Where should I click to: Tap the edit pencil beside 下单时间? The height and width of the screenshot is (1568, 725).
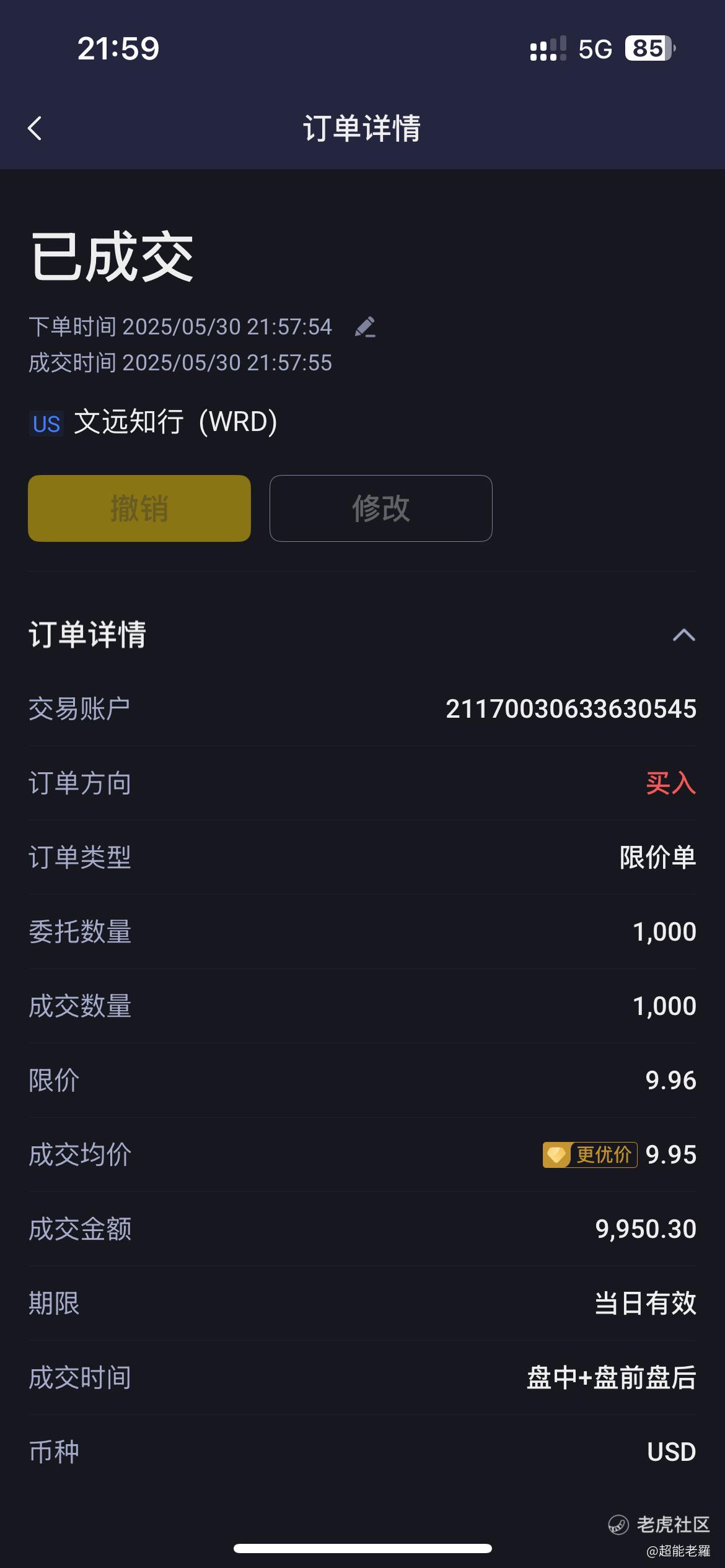(x=365, y=327)
